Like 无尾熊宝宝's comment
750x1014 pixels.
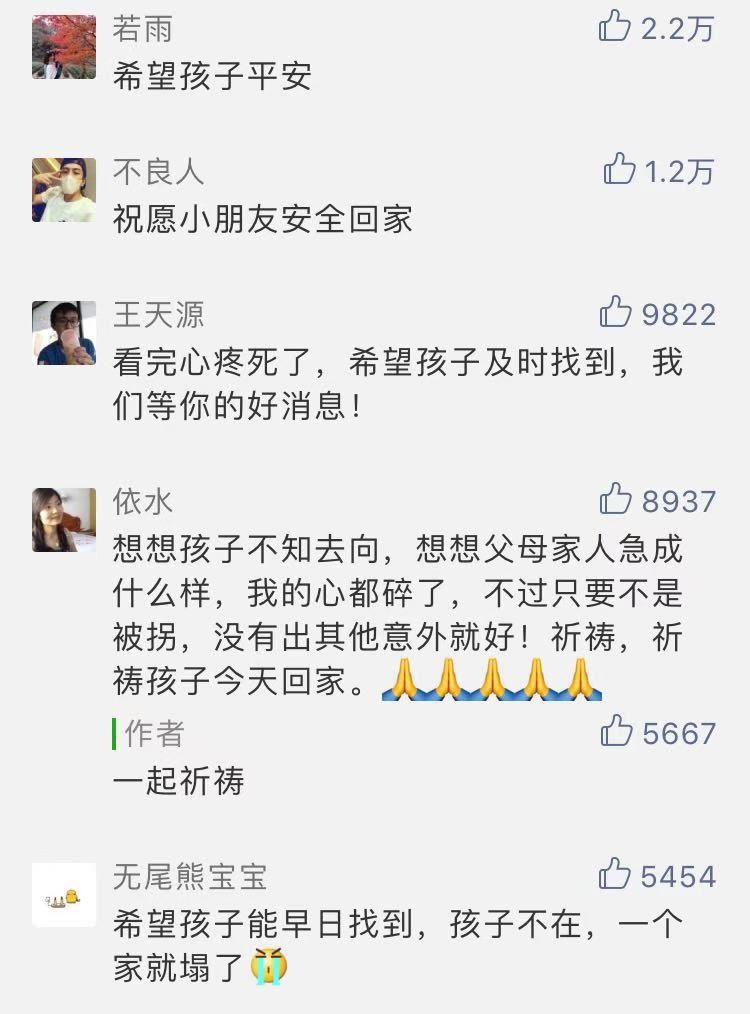point(614,875)
